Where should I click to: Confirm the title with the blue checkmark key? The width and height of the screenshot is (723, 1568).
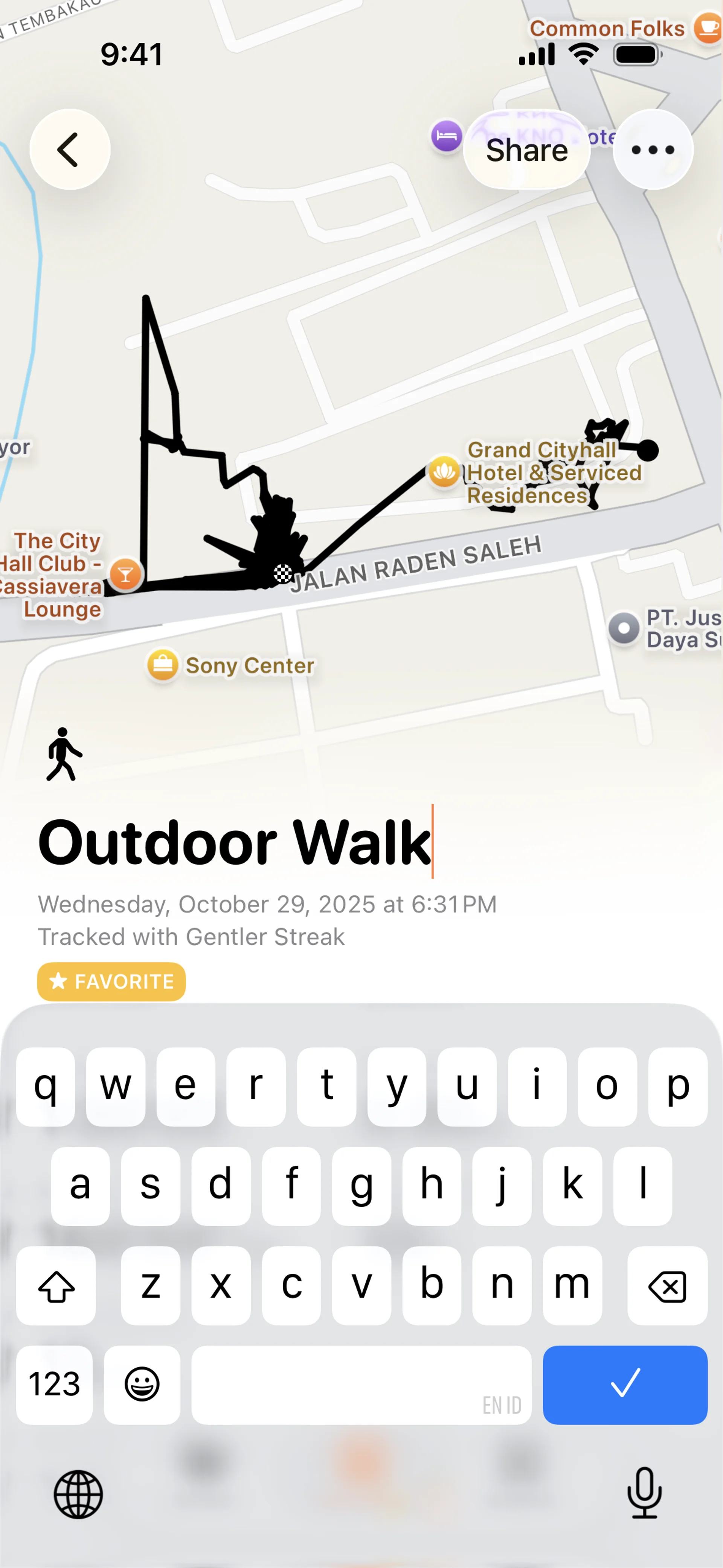click(x=625, y=1384)
